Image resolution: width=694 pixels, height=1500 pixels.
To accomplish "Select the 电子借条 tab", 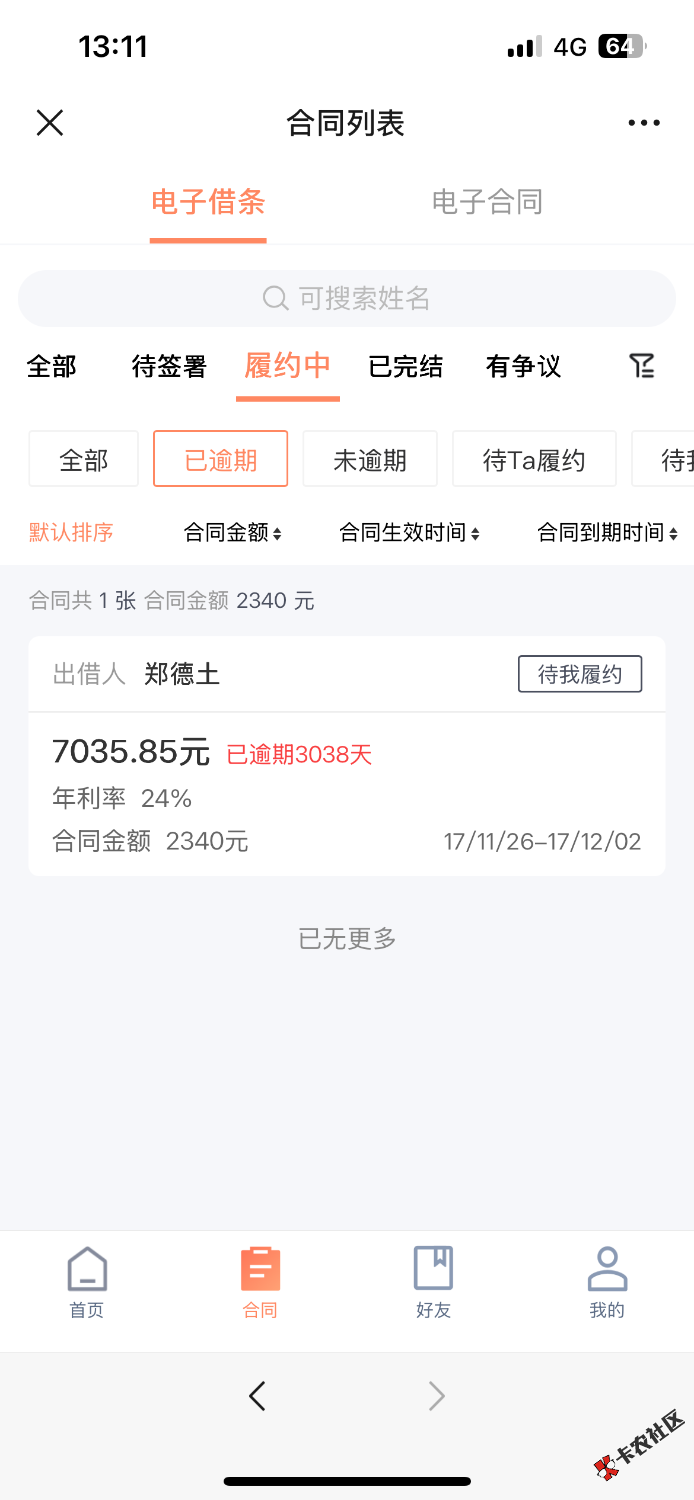I will [x=208, y=202].
